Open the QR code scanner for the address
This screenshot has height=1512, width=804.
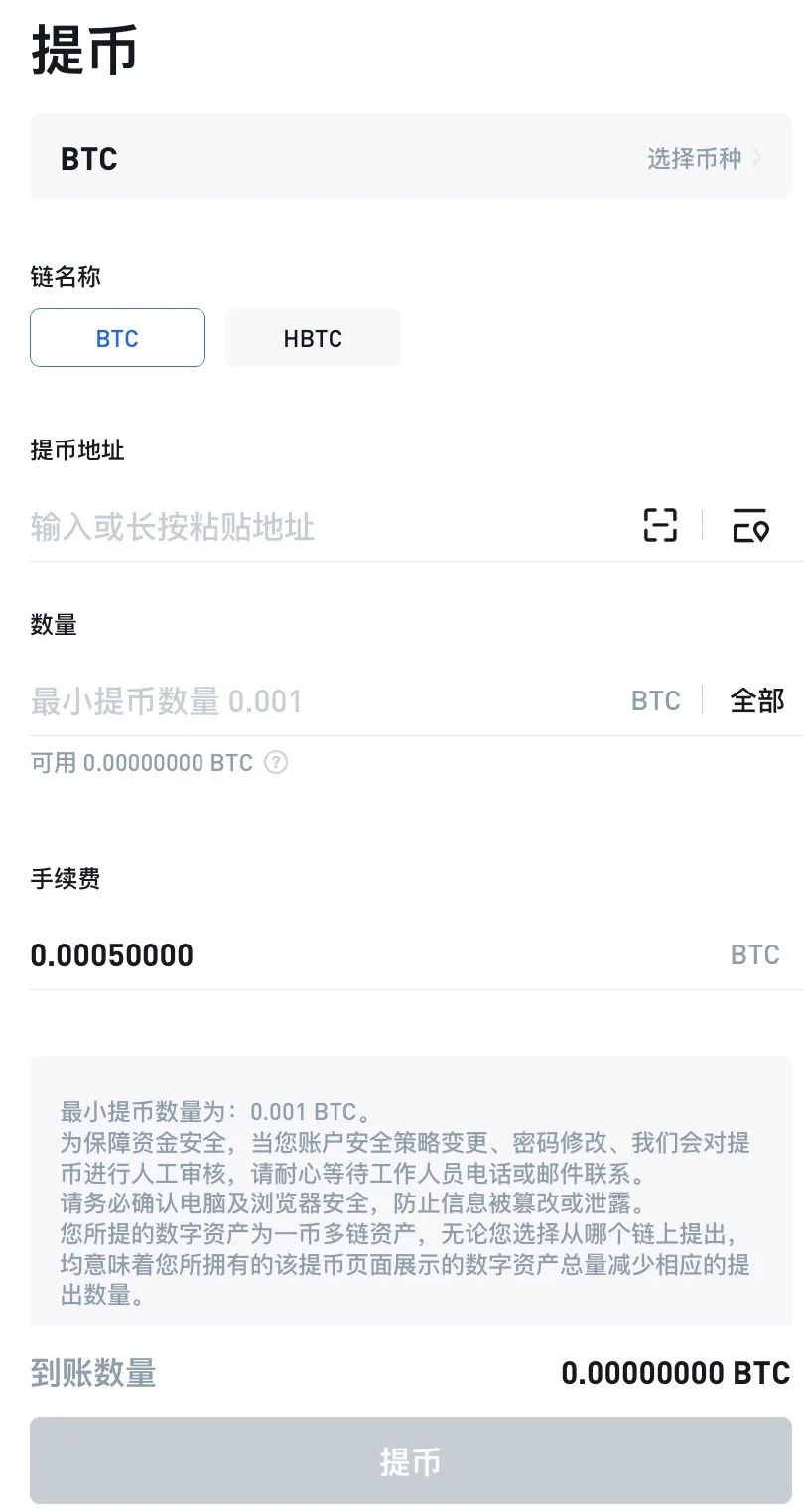pos(659,526)
